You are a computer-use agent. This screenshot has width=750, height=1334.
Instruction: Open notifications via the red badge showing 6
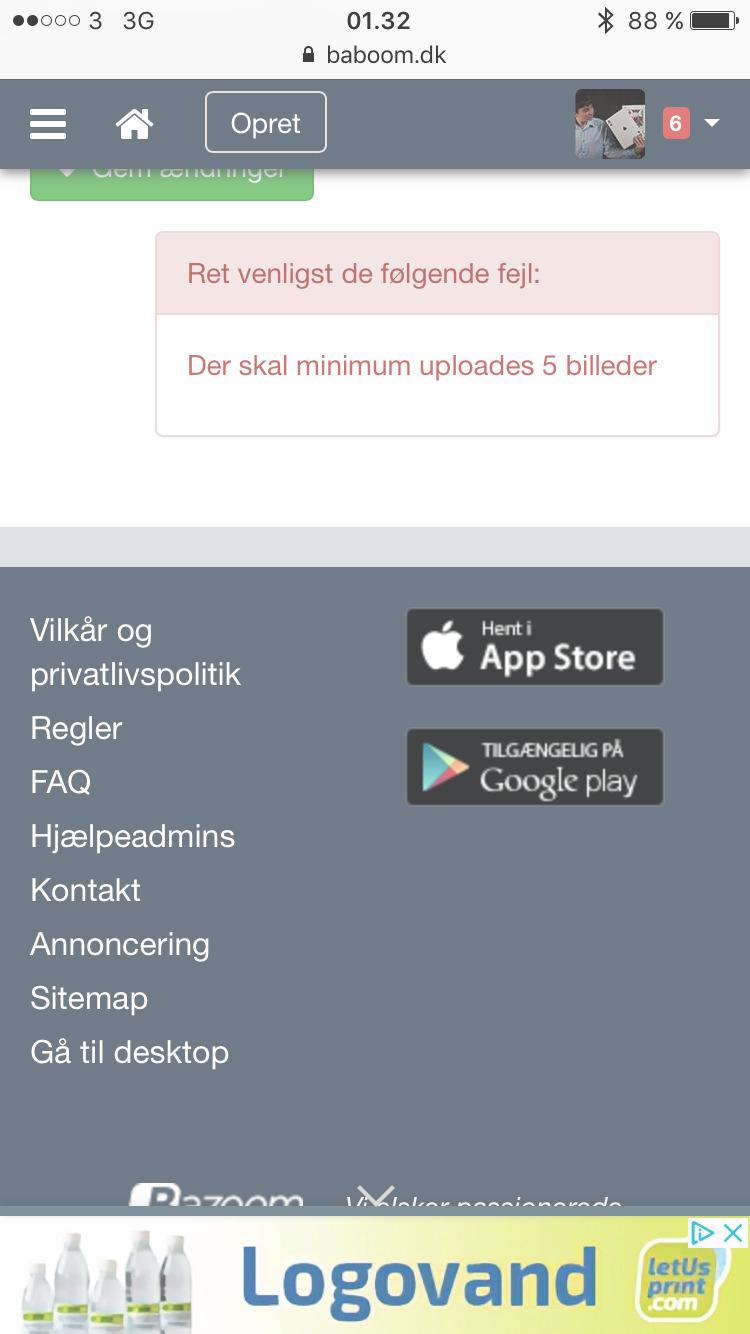(x=676, y=123)
